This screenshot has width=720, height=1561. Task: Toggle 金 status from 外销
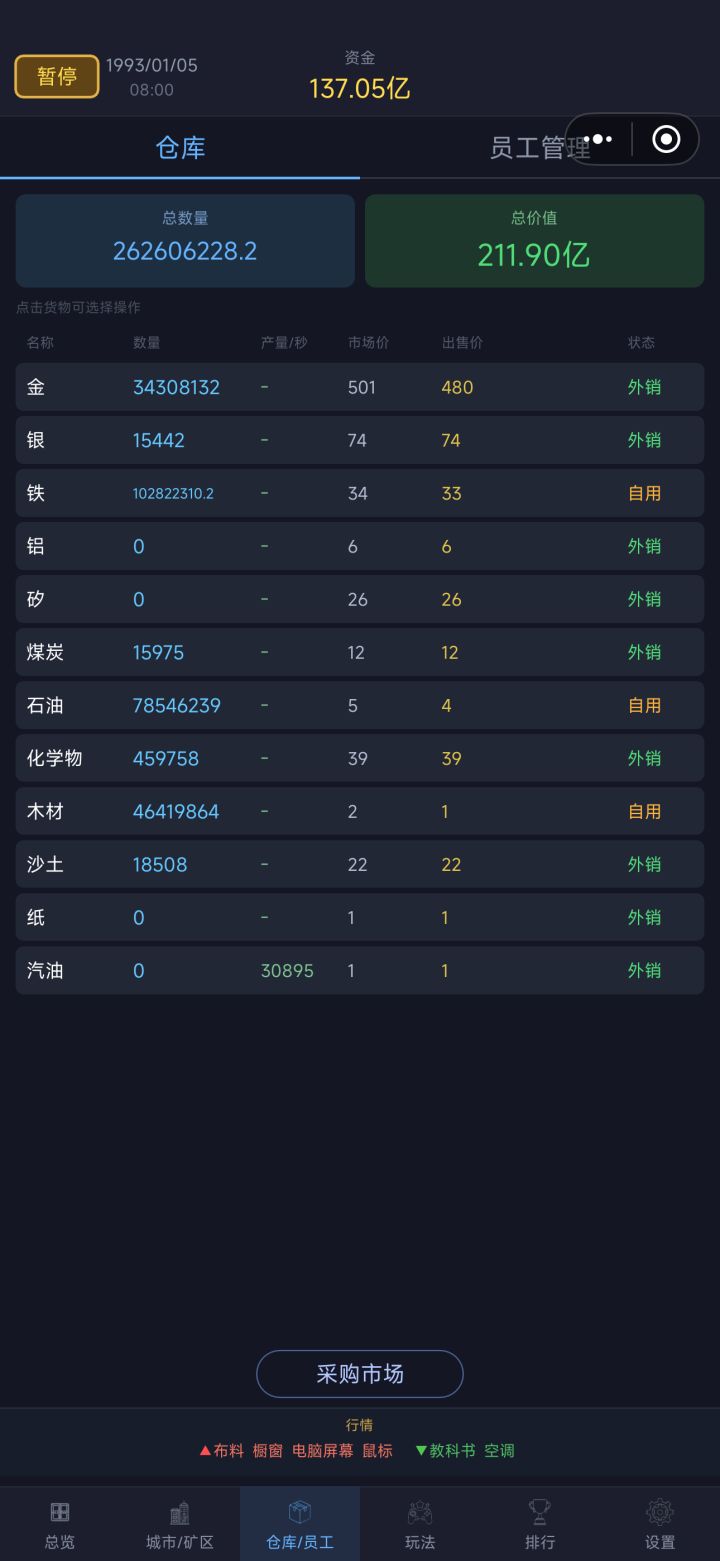click(645, 387)
